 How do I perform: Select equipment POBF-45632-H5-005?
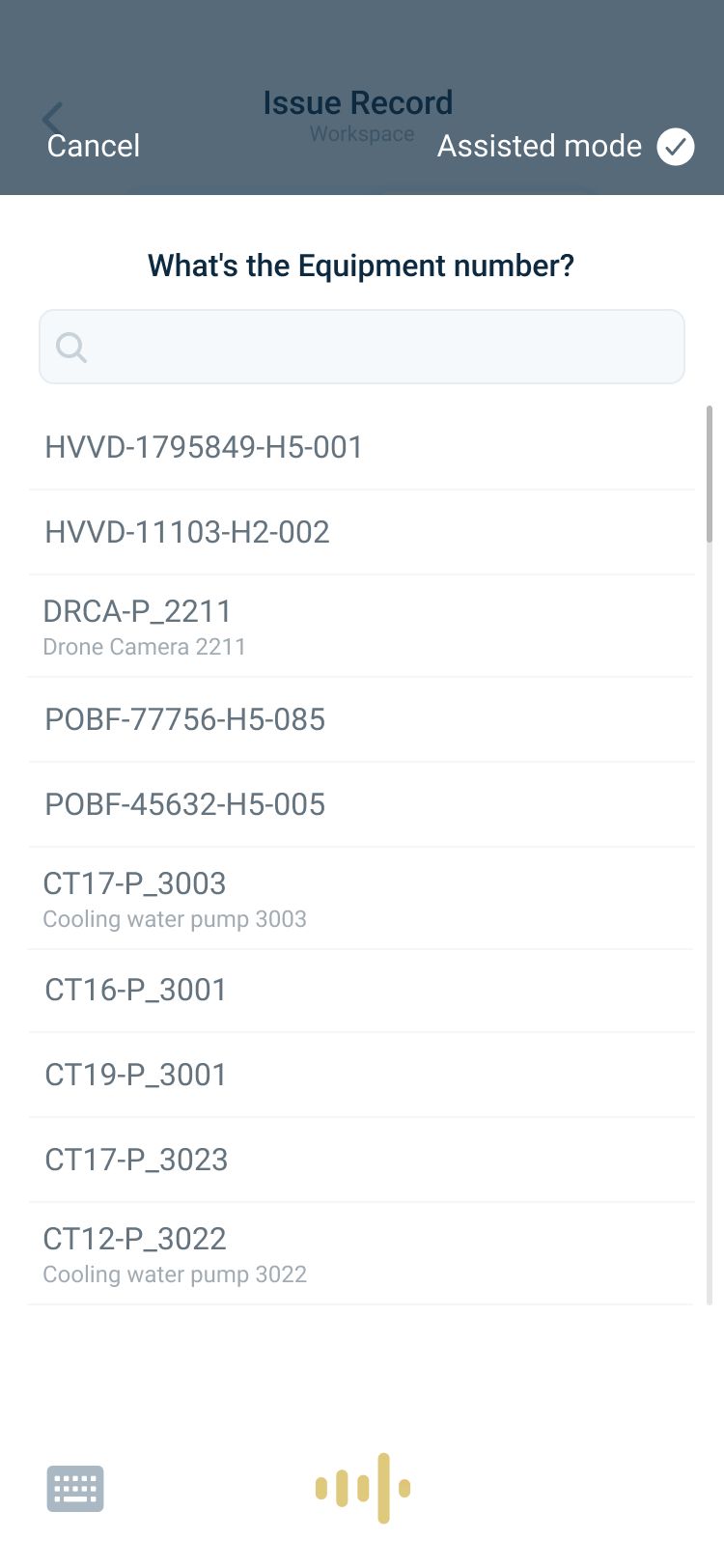[362, 805]
